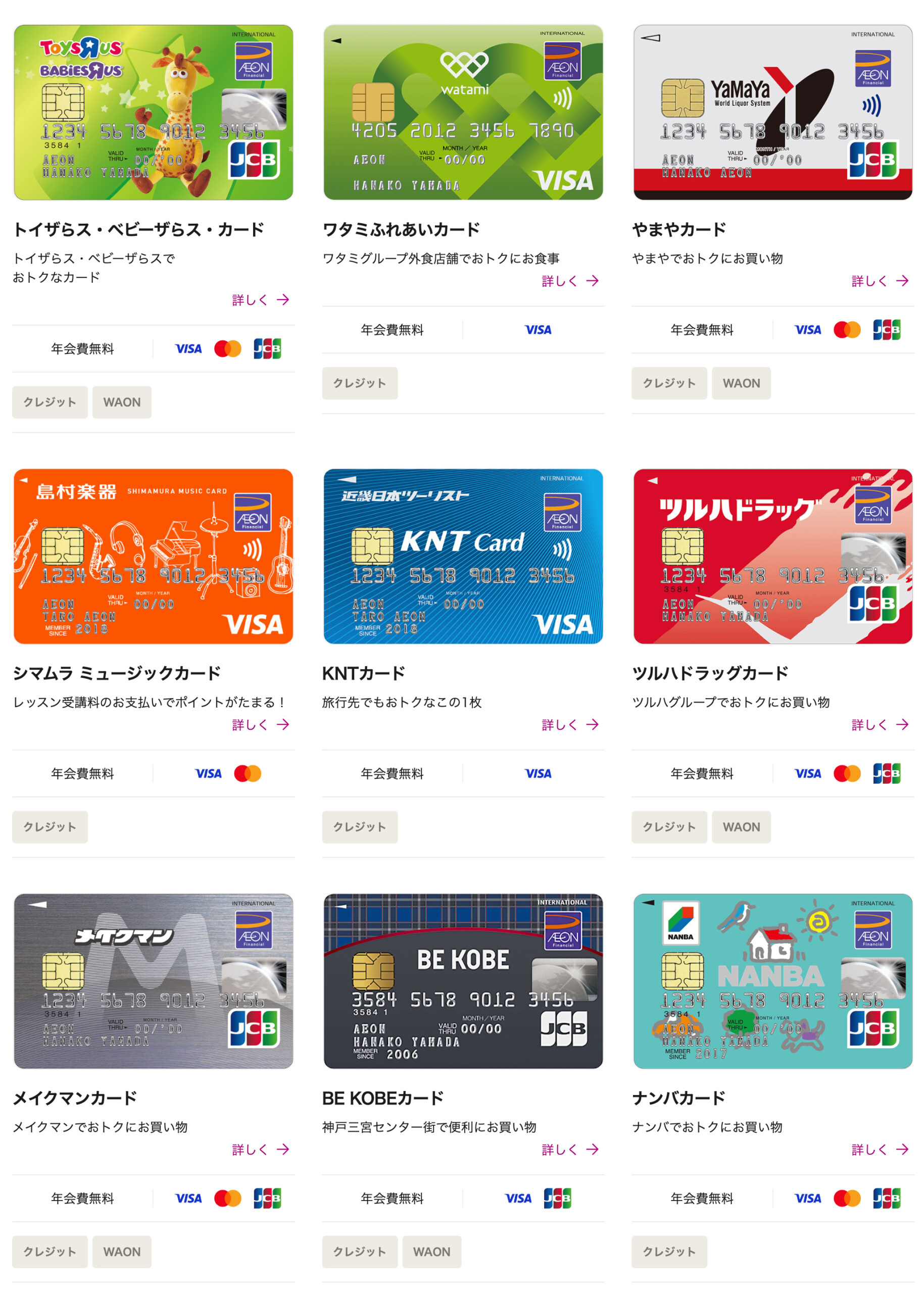Tap the BE KOBE card image
Screen dimensions: 924x1293
coord(463,981)
